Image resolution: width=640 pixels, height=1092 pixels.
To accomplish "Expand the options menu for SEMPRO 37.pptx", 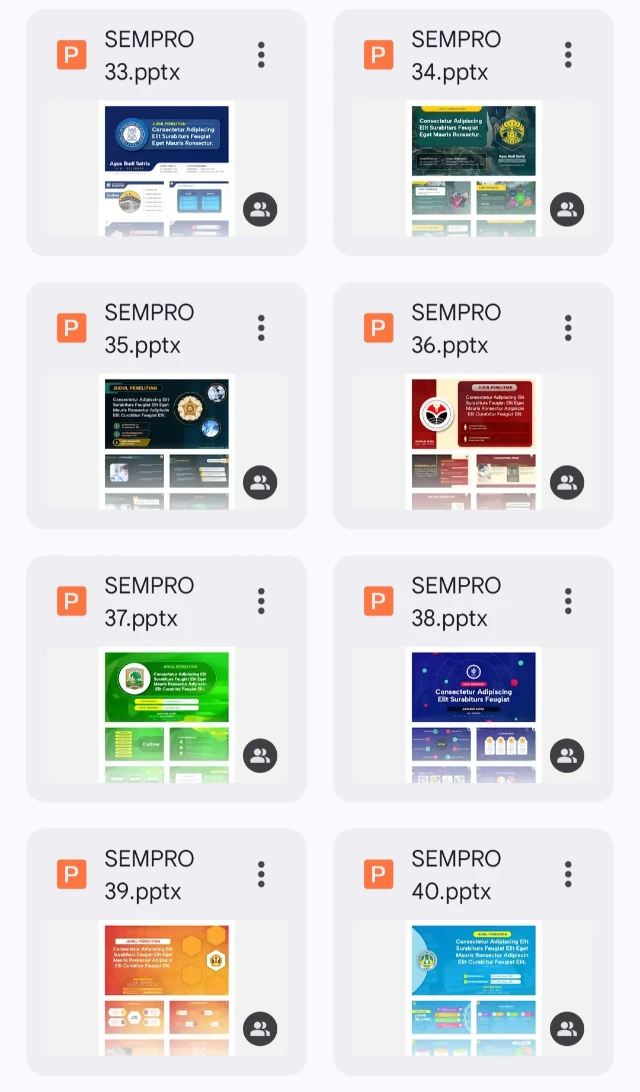I will coord(261,601).
